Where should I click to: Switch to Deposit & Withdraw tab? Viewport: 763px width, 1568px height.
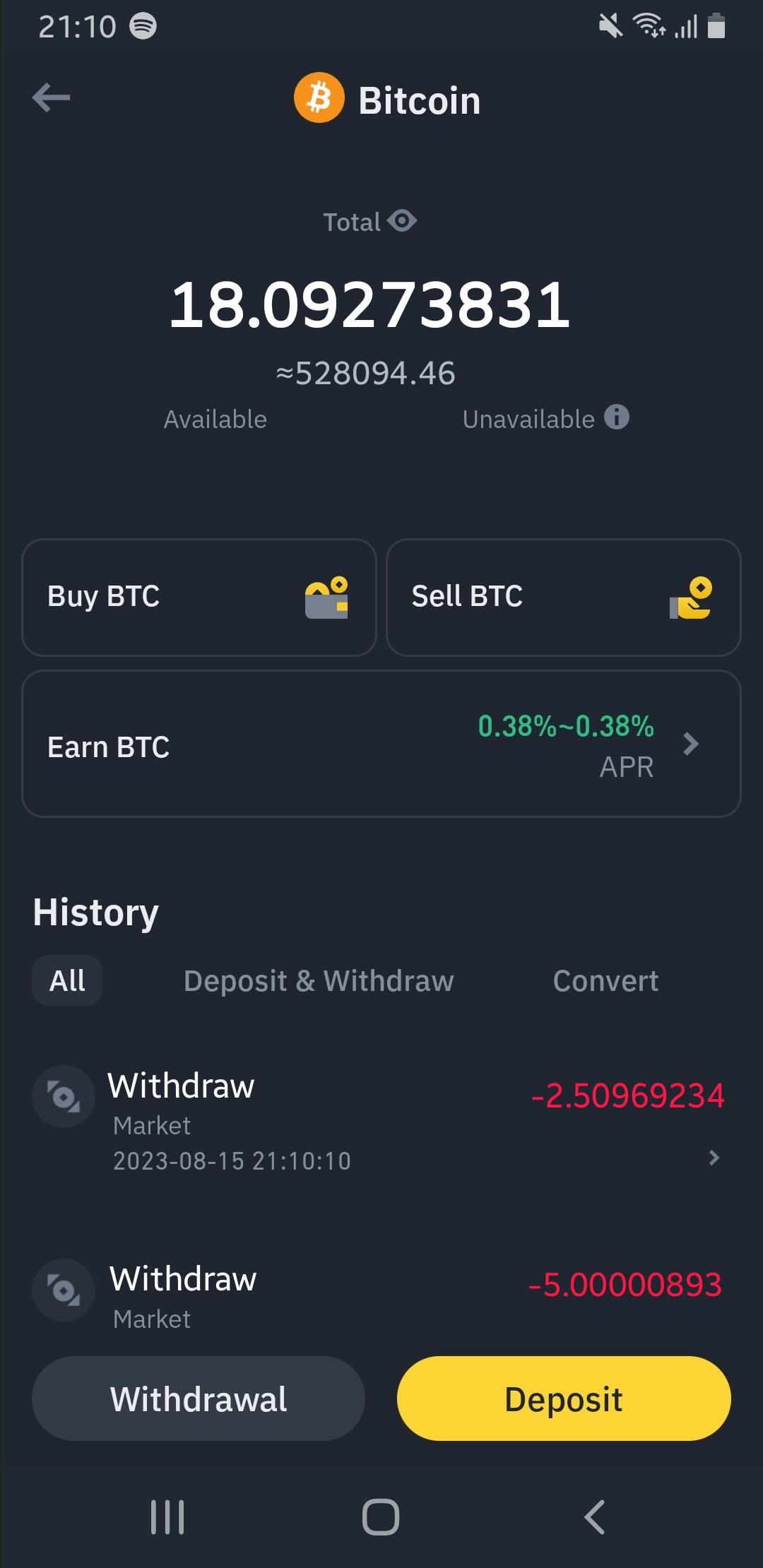coord(319,980)
